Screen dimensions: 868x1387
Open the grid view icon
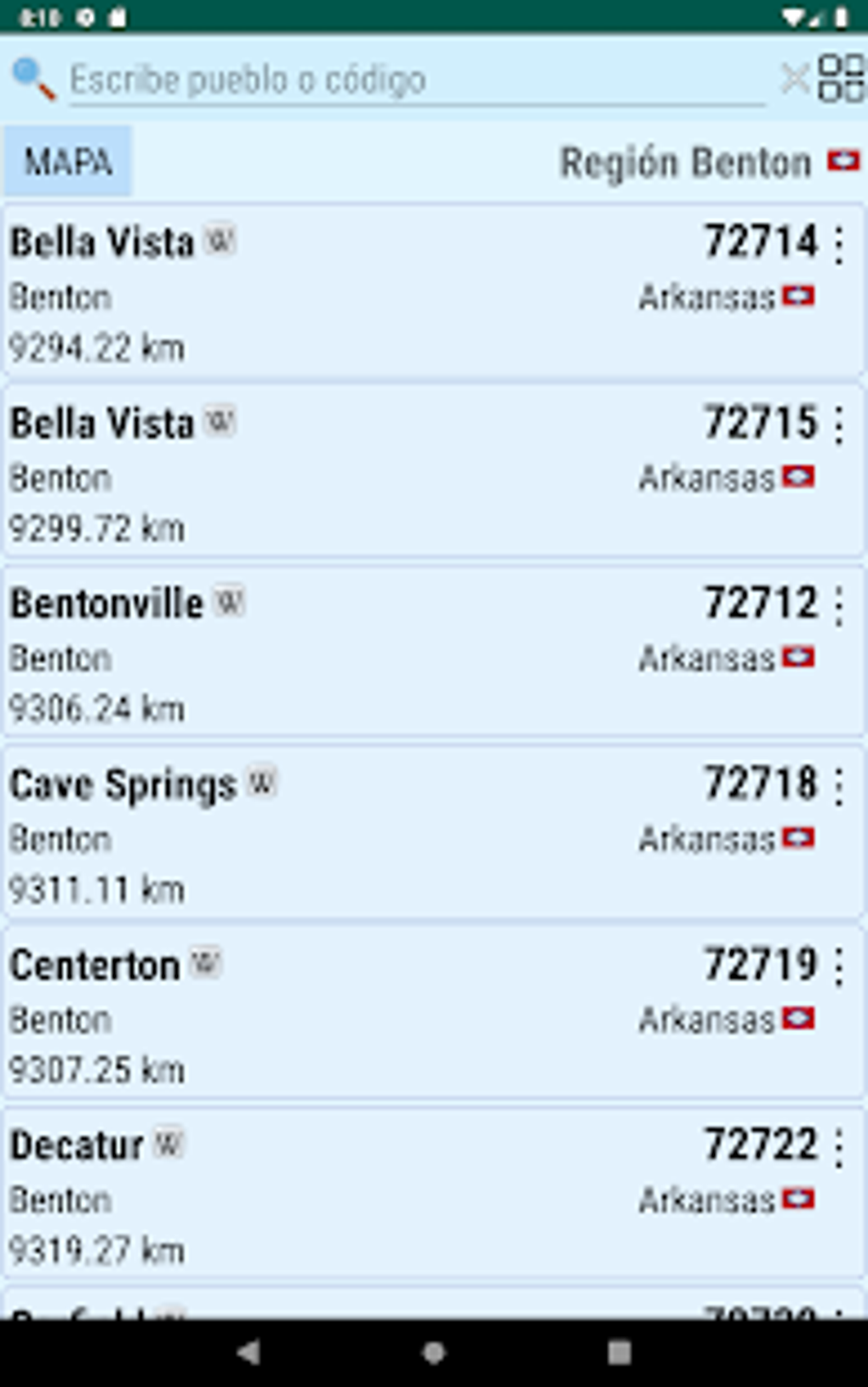841,78
